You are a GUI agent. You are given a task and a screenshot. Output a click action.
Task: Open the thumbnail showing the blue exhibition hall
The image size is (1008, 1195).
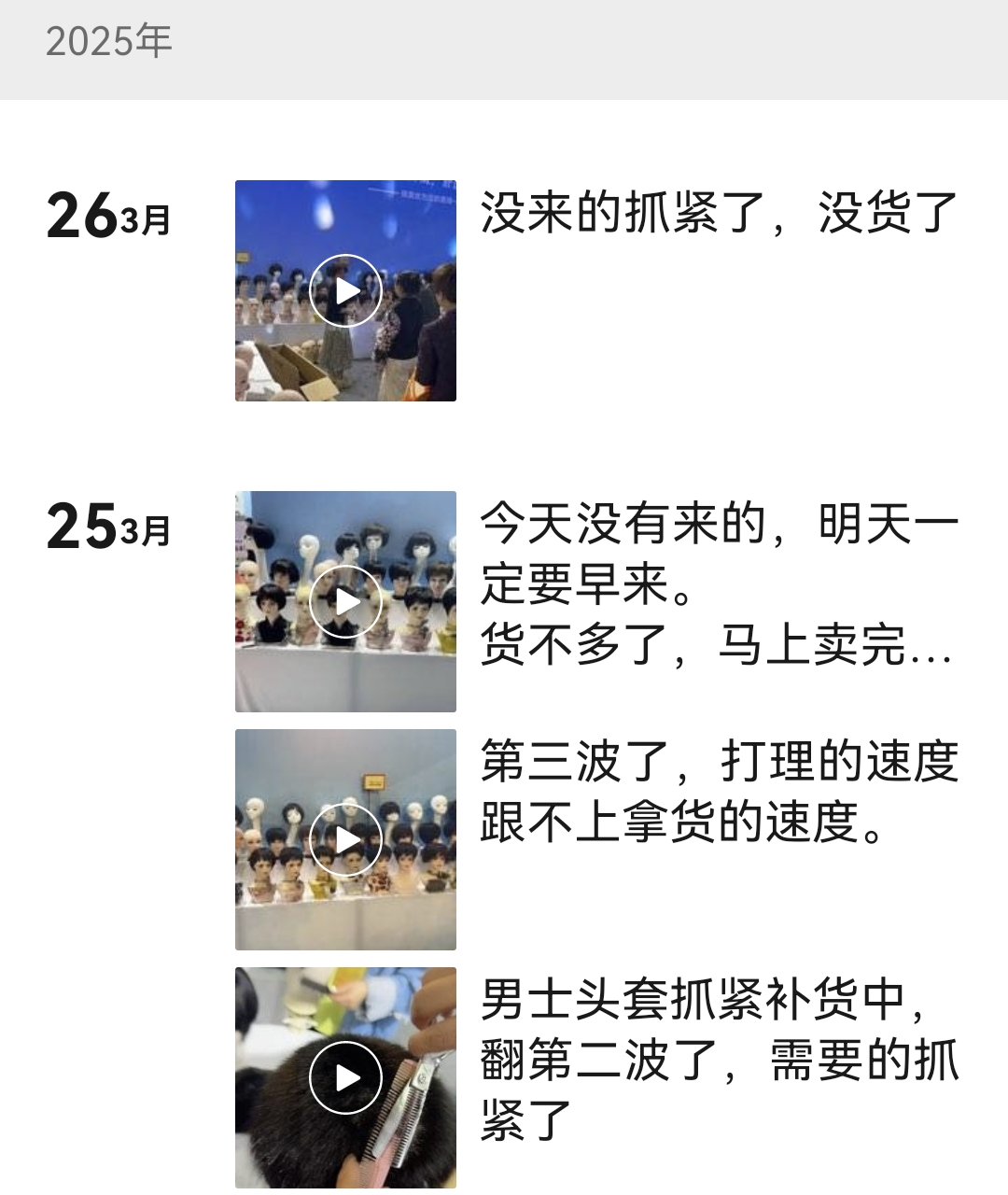point(345,291)
